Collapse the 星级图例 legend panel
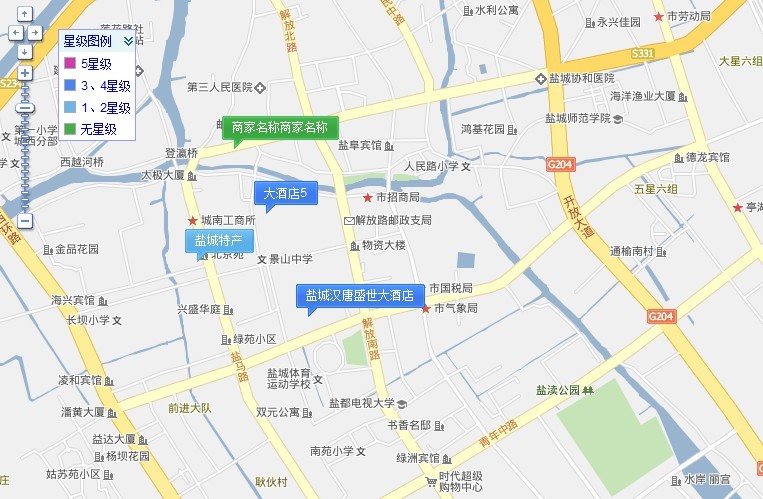The width and height of the screenshot is (763, 499). click(x=127, y=41)
